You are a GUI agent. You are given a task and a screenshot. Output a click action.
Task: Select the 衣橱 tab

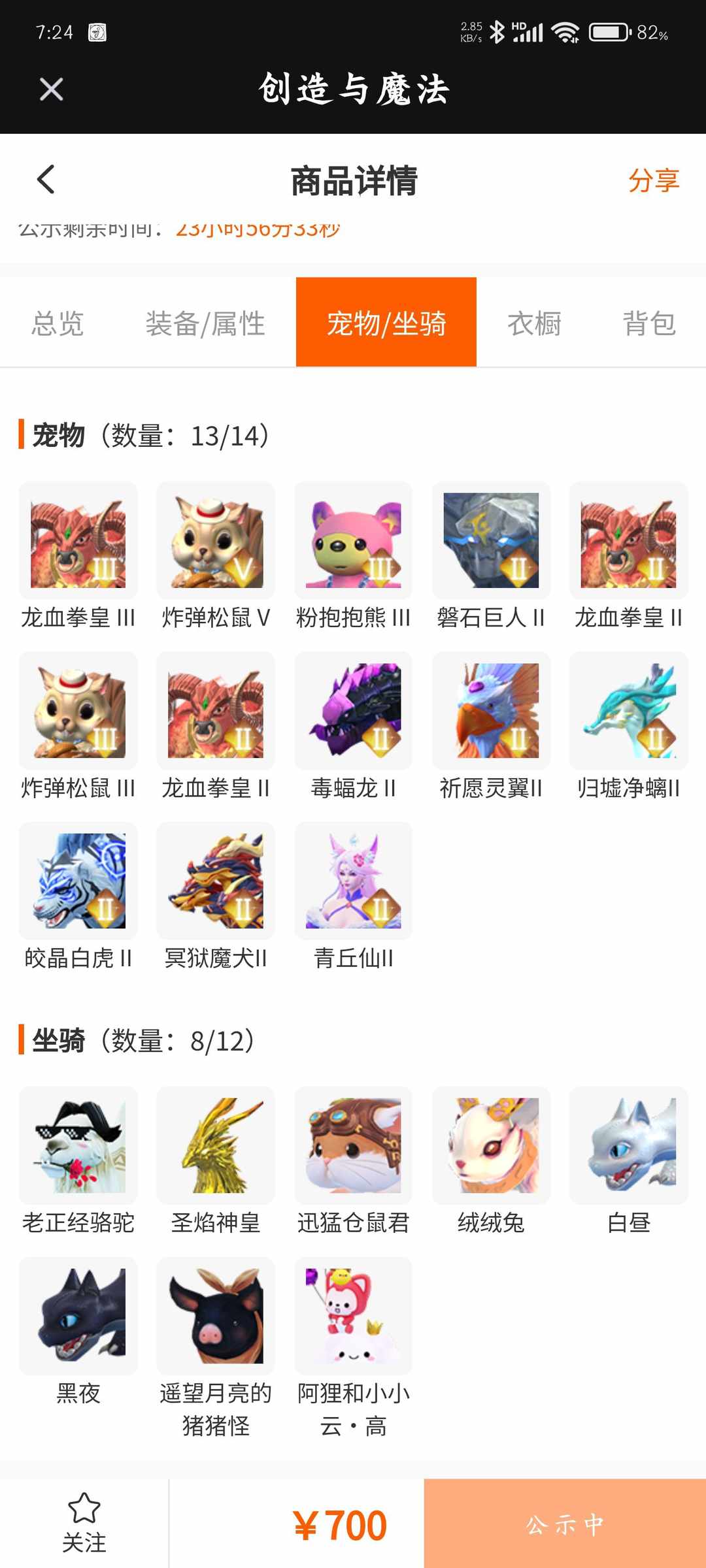tap(534, 323)
